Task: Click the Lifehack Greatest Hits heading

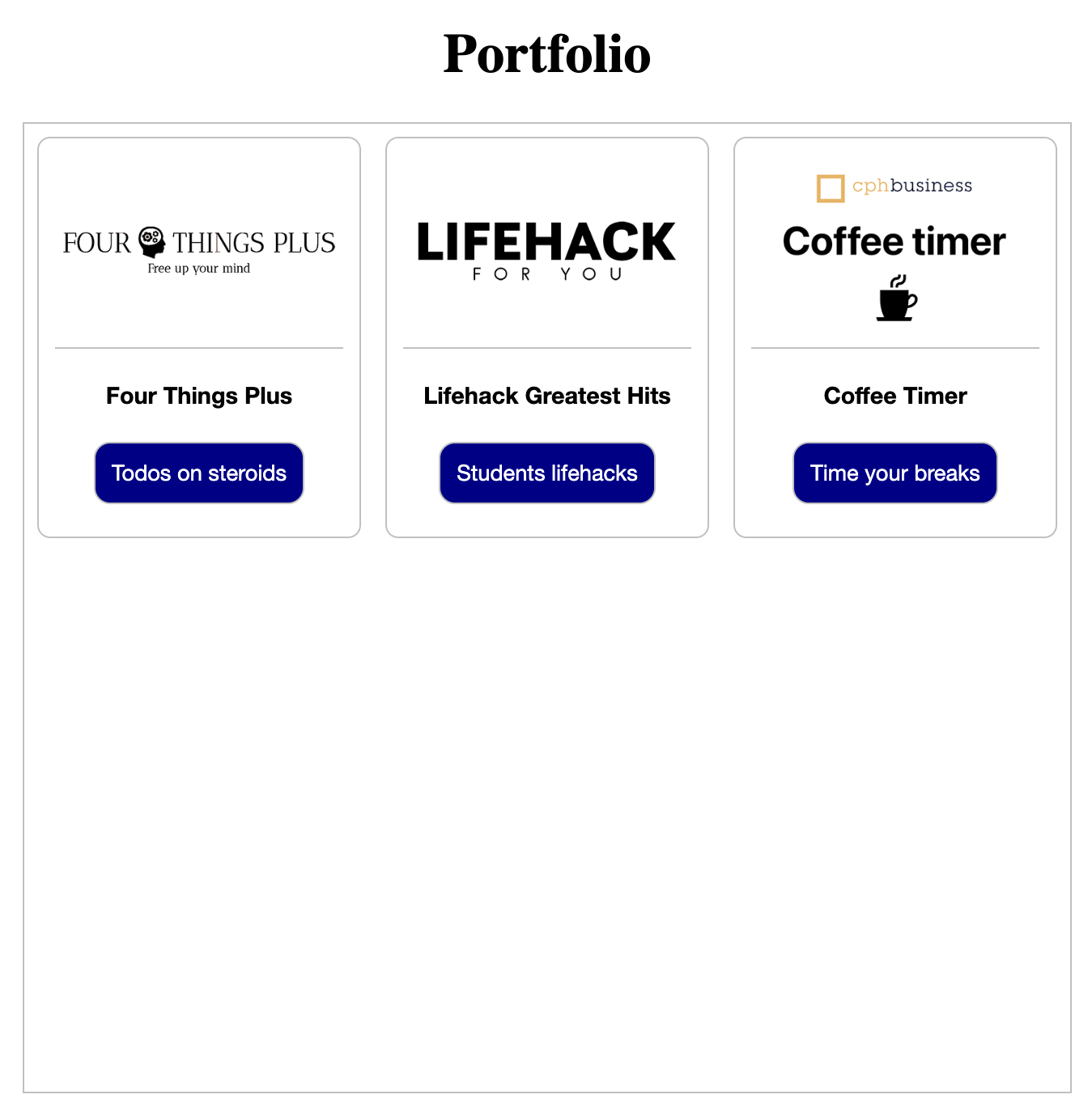Action: point(546,396)
